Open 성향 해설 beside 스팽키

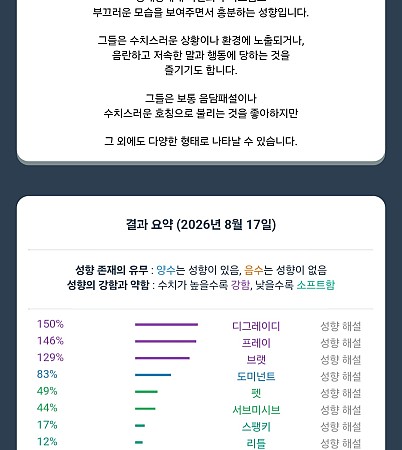(341, 427)
